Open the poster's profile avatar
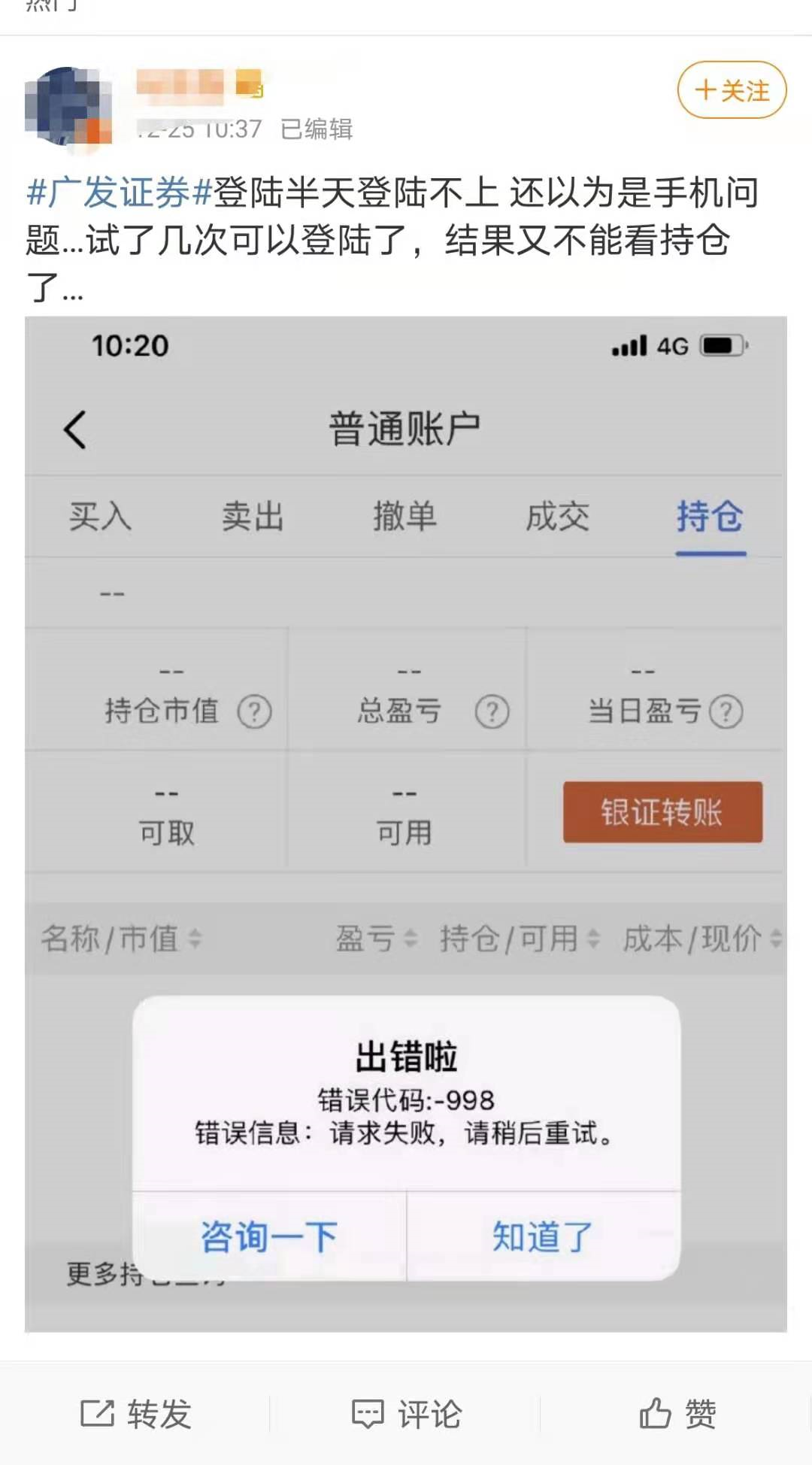Viewport: 812px width, 1465px height. point(68,105)
